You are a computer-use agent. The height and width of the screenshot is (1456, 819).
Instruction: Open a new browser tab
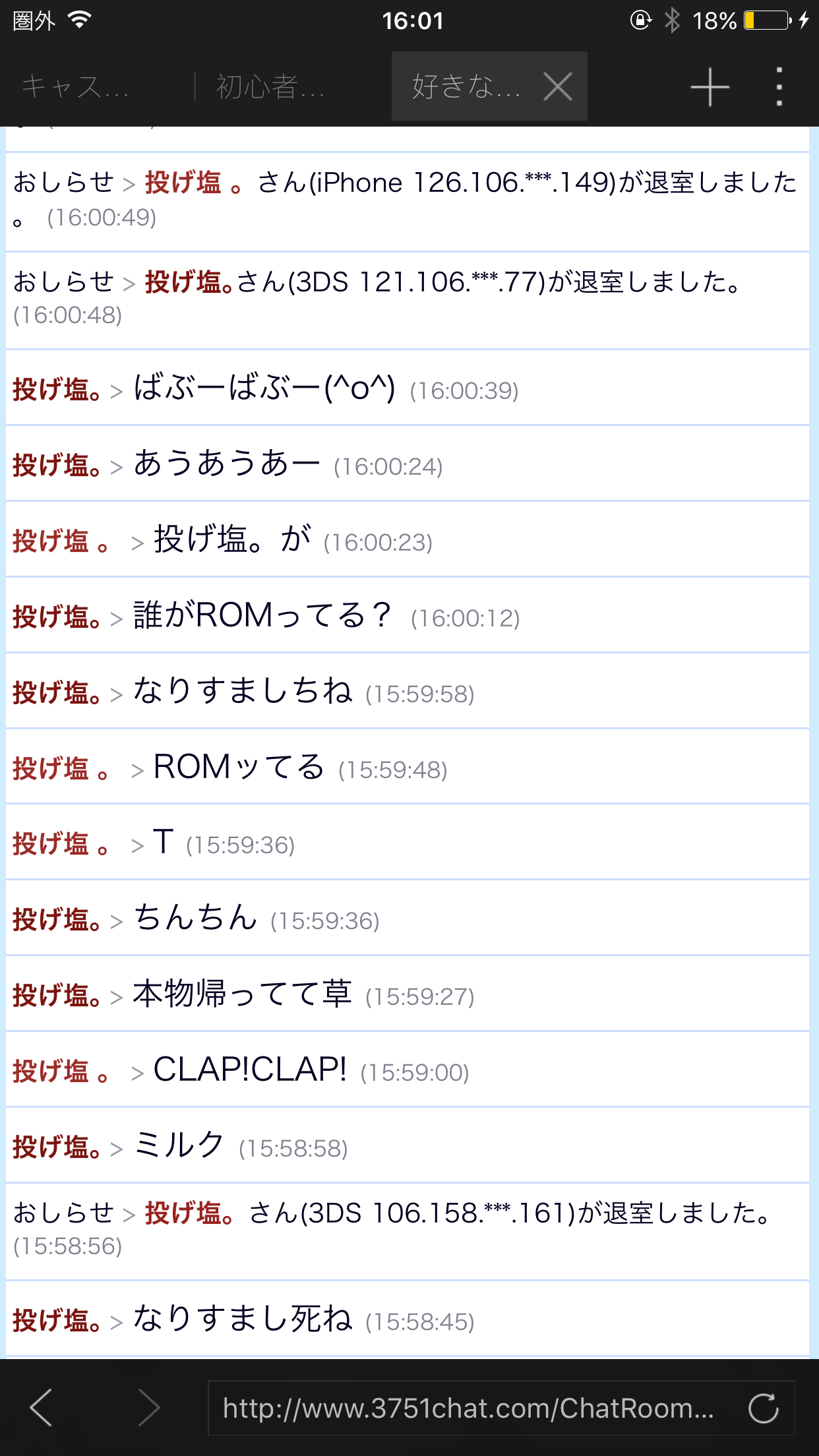[x=710, y=87]
